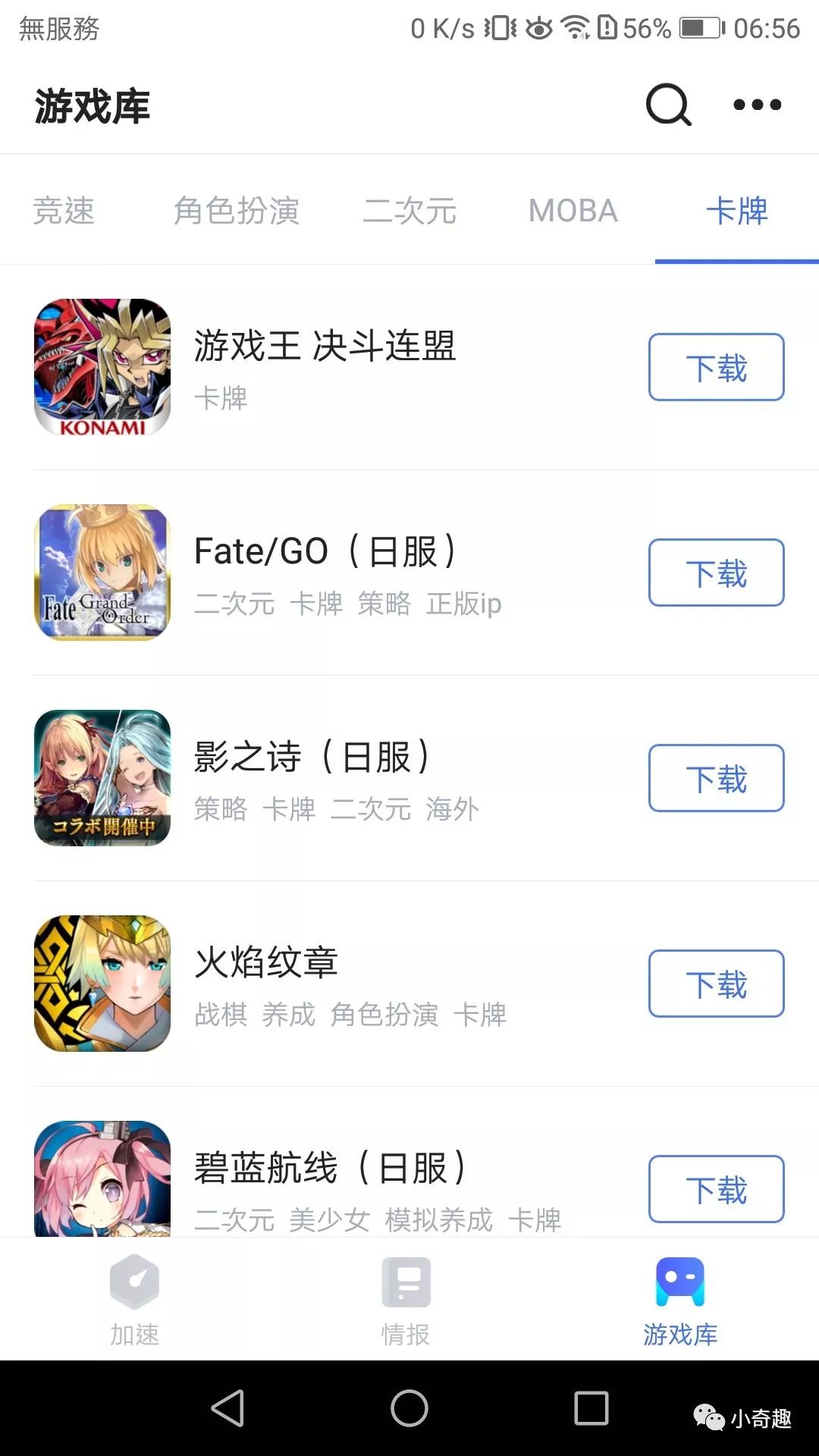Tap 下载 for Fate/GO（日服）
The width and height of the screenshot is (819, 1456).
tap(716, 573)
